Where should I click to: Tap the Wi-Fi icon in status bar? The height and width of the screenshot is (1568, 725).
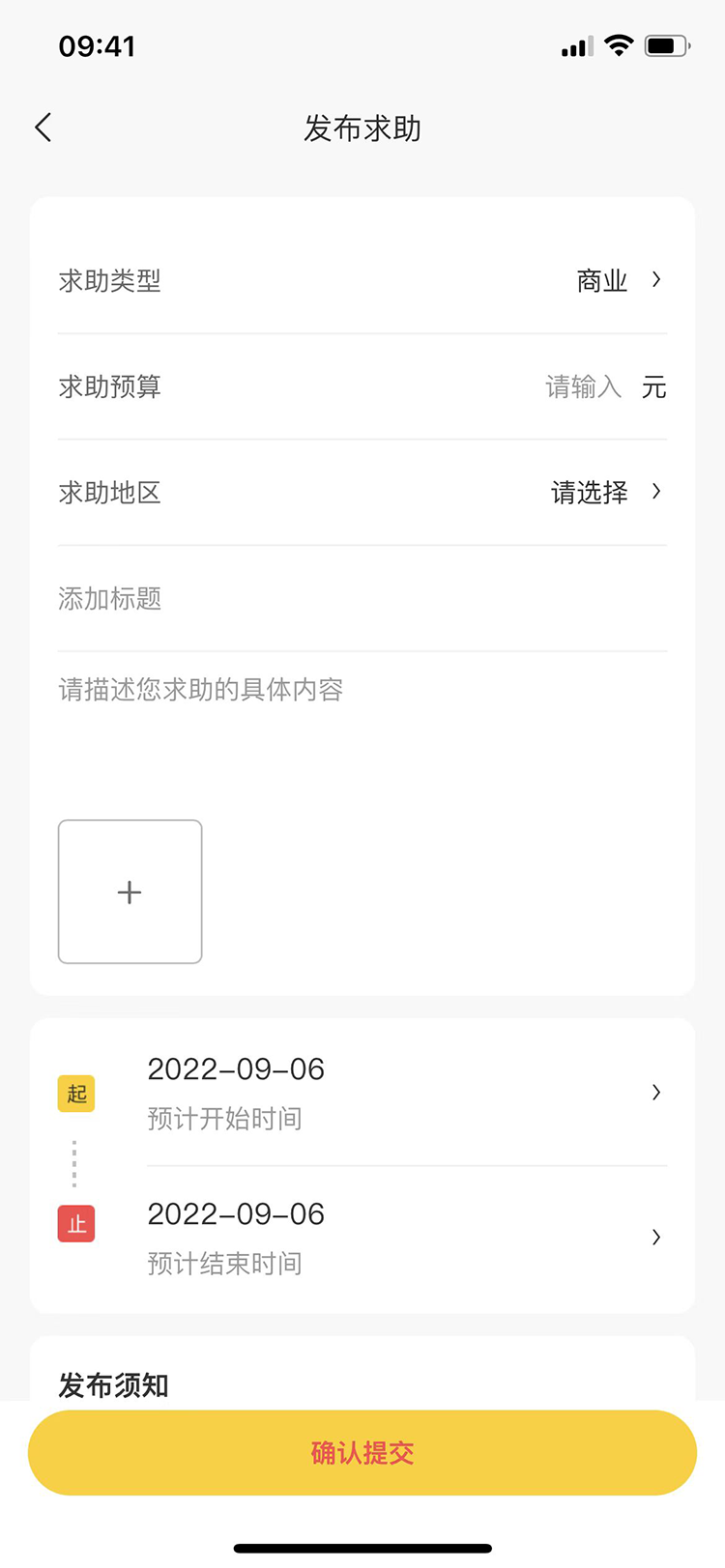[617, 44]
